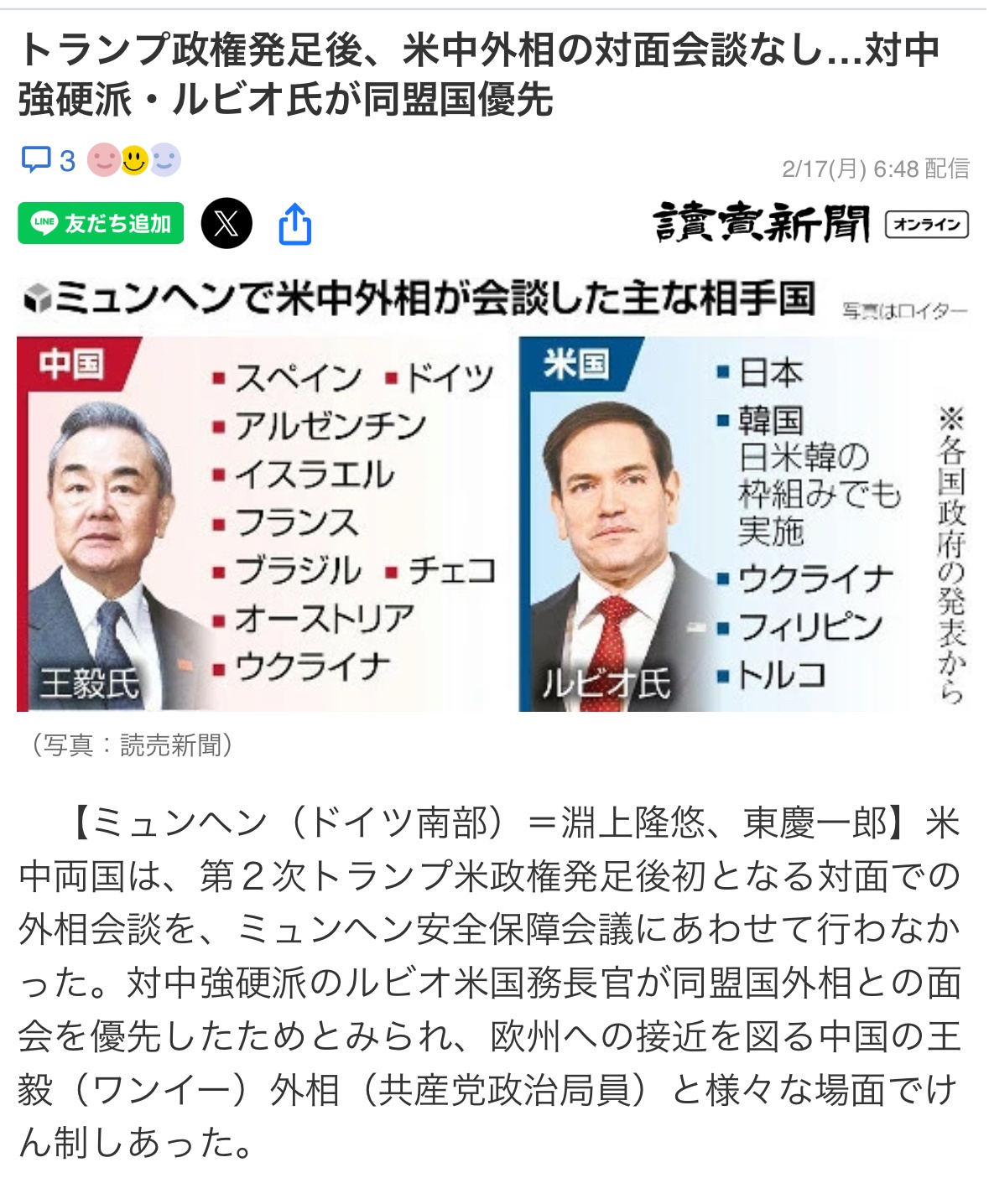Viewport: 989px width, 1204px height.
Task: Share this article on X
Action: 226,224
